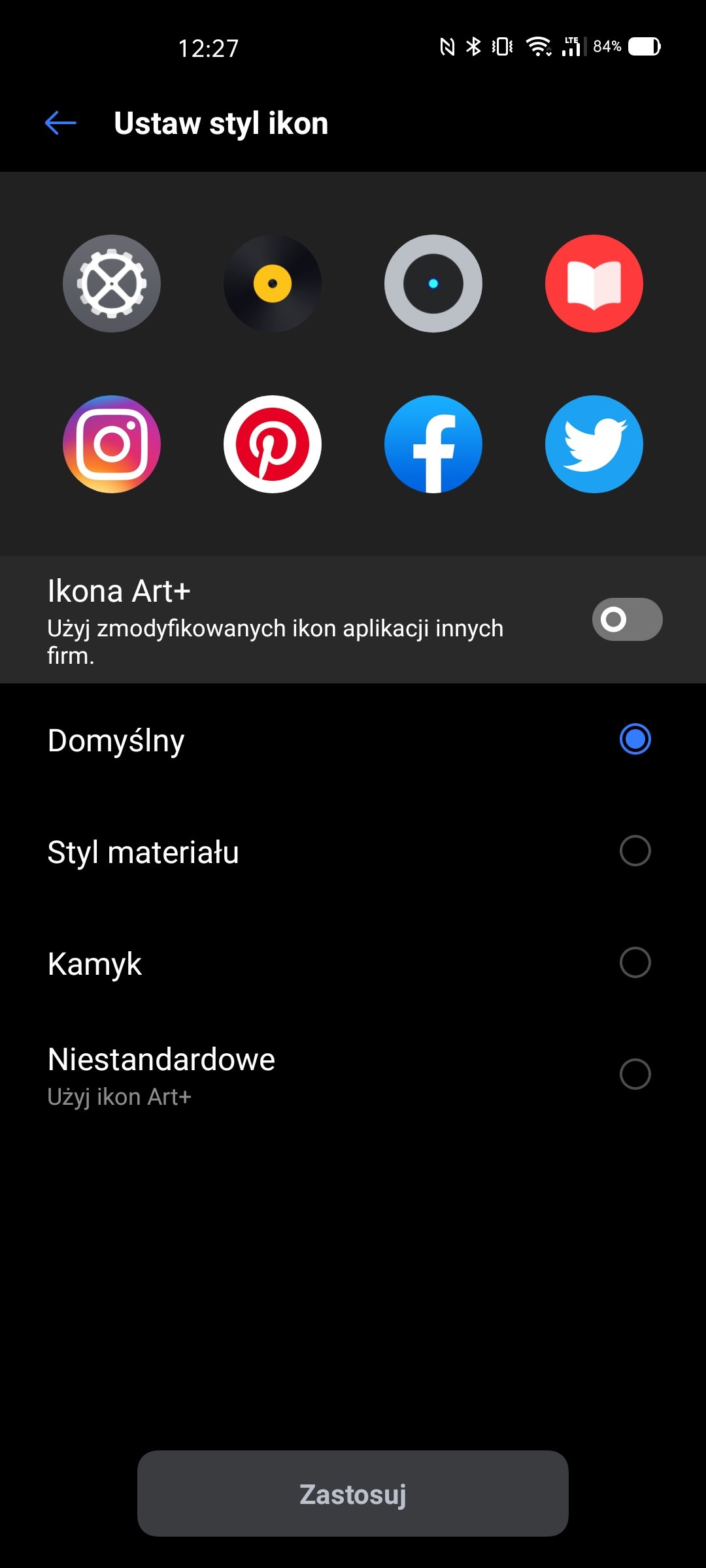Enable the Ikona Art+ switch
Image resolution: width=706 pixels, height=1568 pixels.
pos(627,619)
